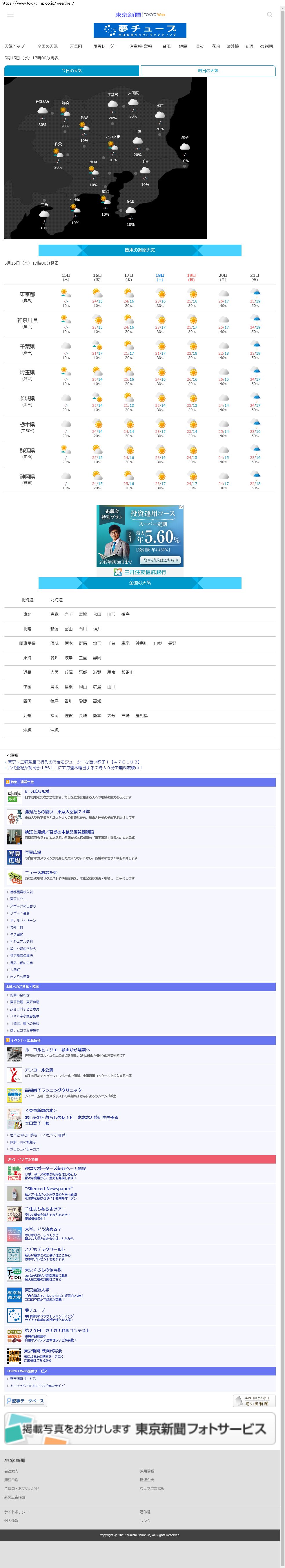View the 沖縄 weather forecast

54,730
